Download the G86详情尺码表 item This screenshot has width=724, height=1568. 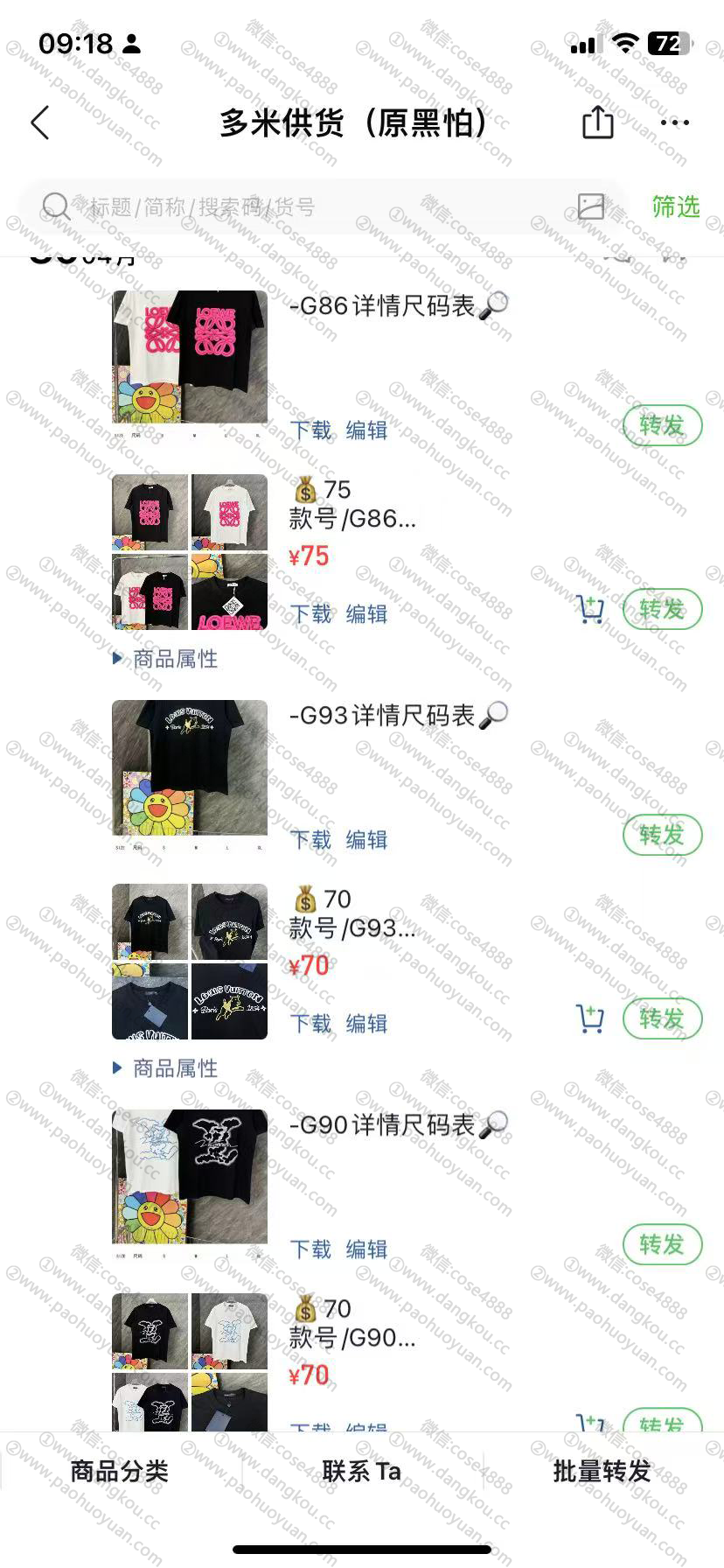(311, 430)
